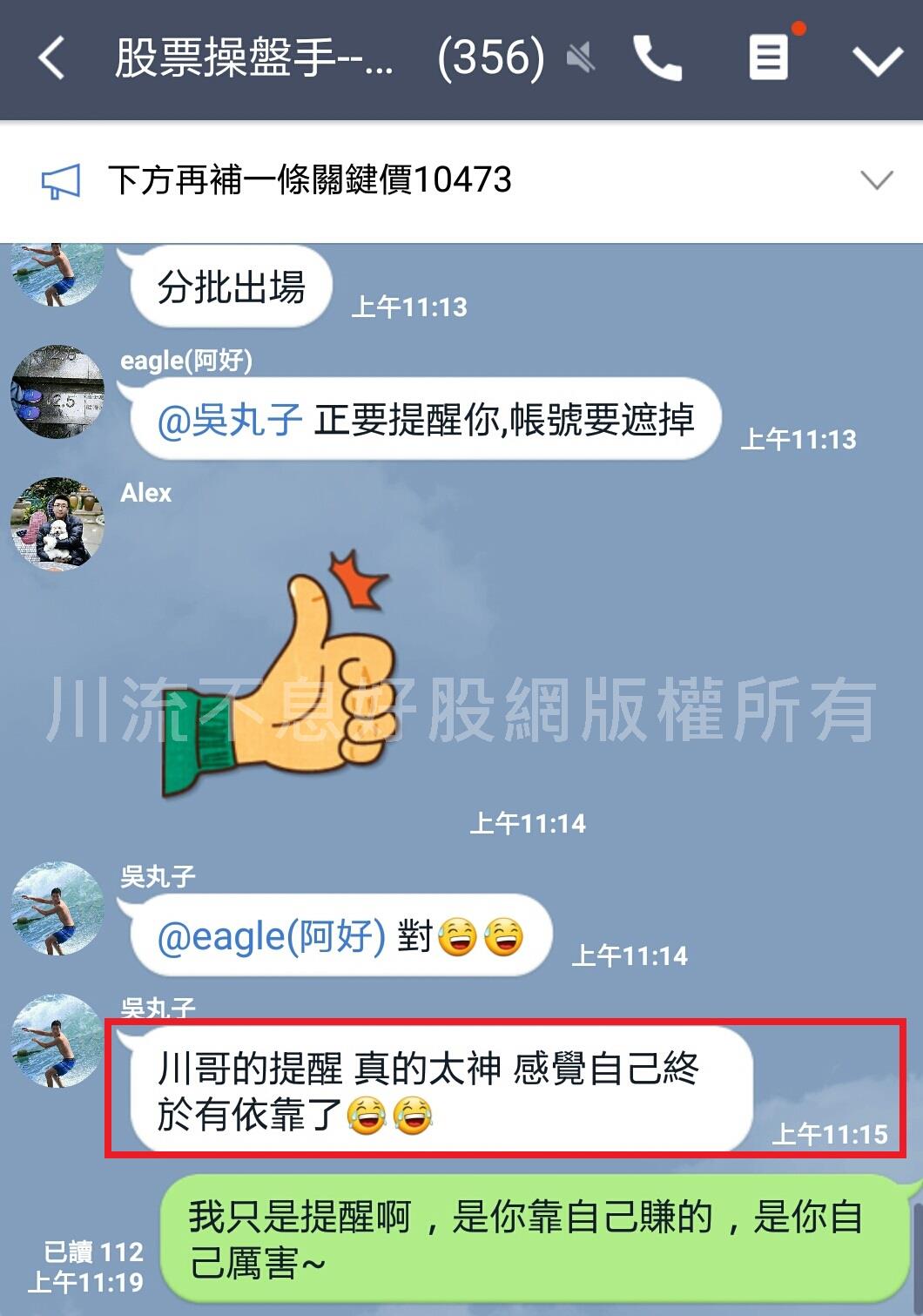Screen dimensions: 923x1316
Task: Open 吳丸子's avatar beside the 川哥的提醒 message
Action: tap(57, 1041)
